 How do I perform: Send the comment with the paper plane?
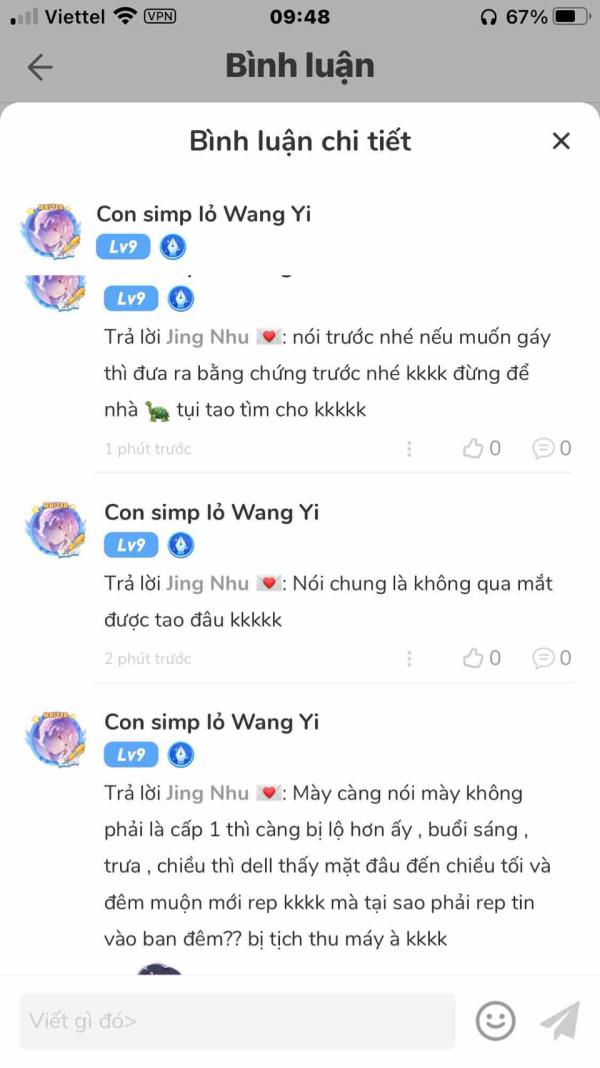pyautogui.click(x=560, y=1020)
